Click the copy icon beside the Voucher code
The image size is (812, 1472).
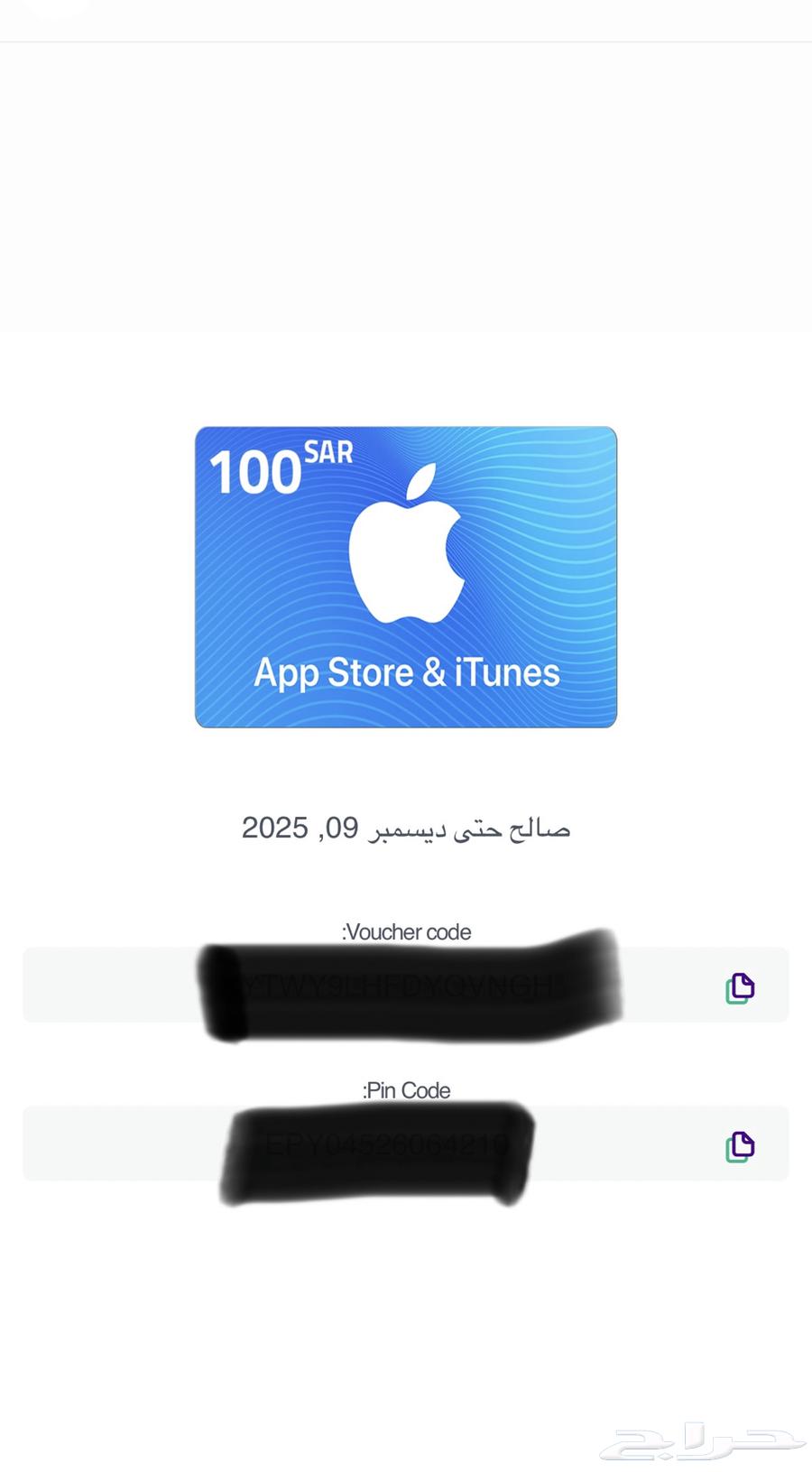pos(740,986)
